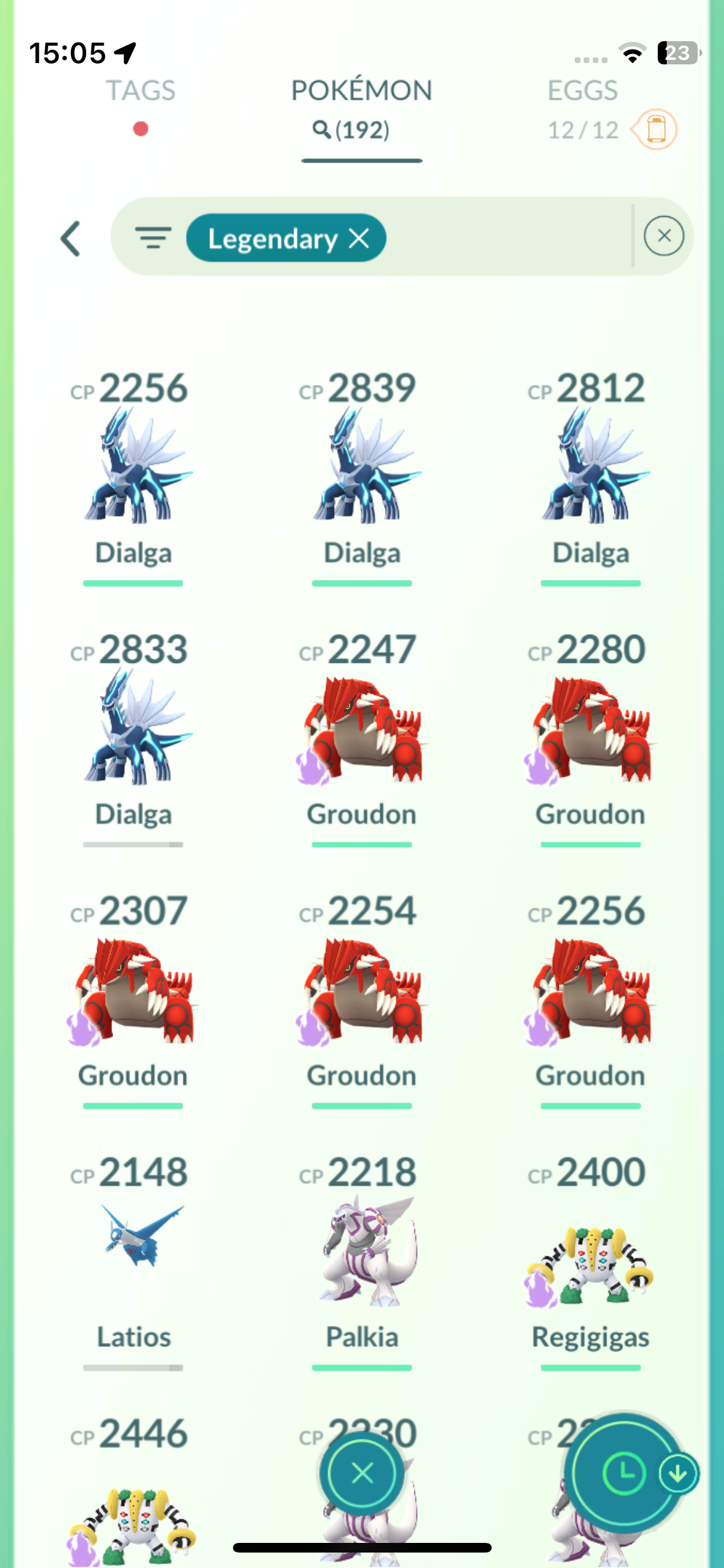The width and height of the screenshot is (724, 1568).
Task: Change sort order with the clock button
Action: [x=623, y=1473]
